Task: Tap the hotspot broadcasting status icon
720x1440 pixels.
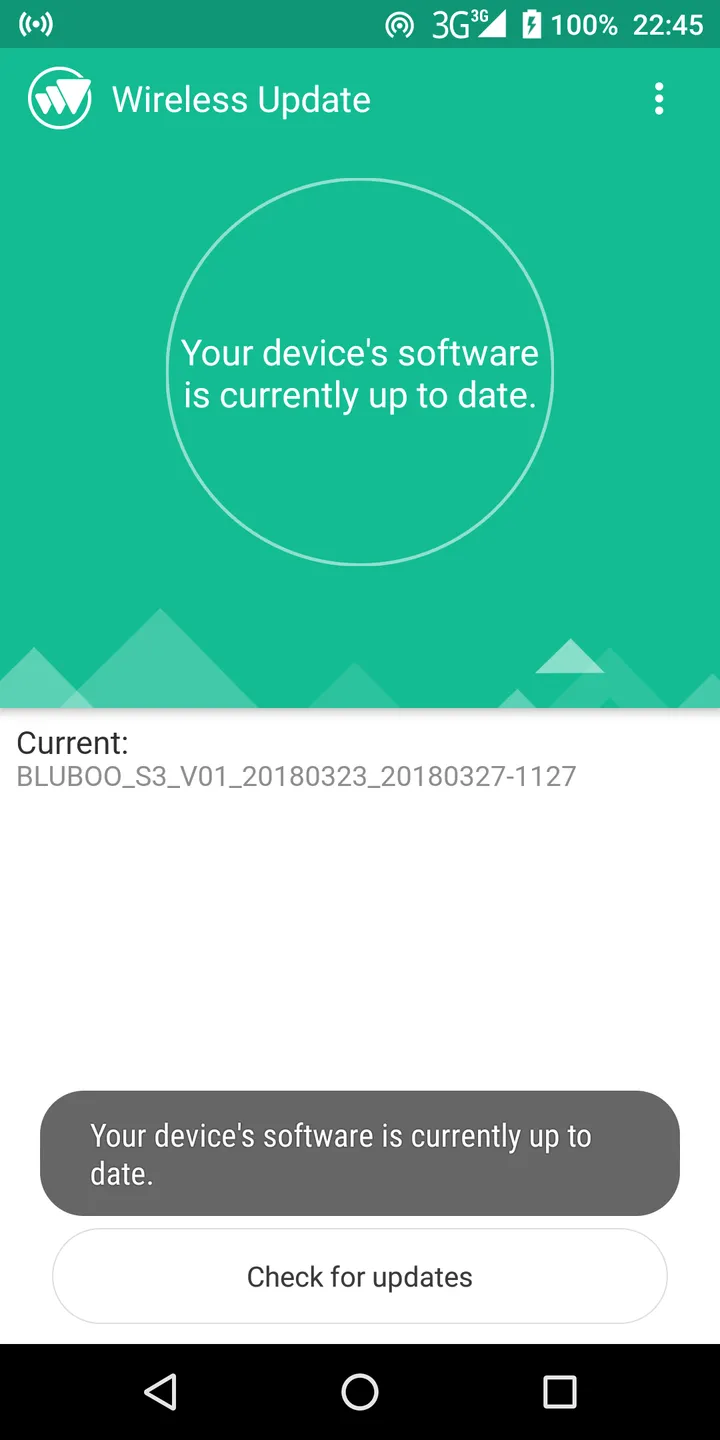Action: point(36,23)
